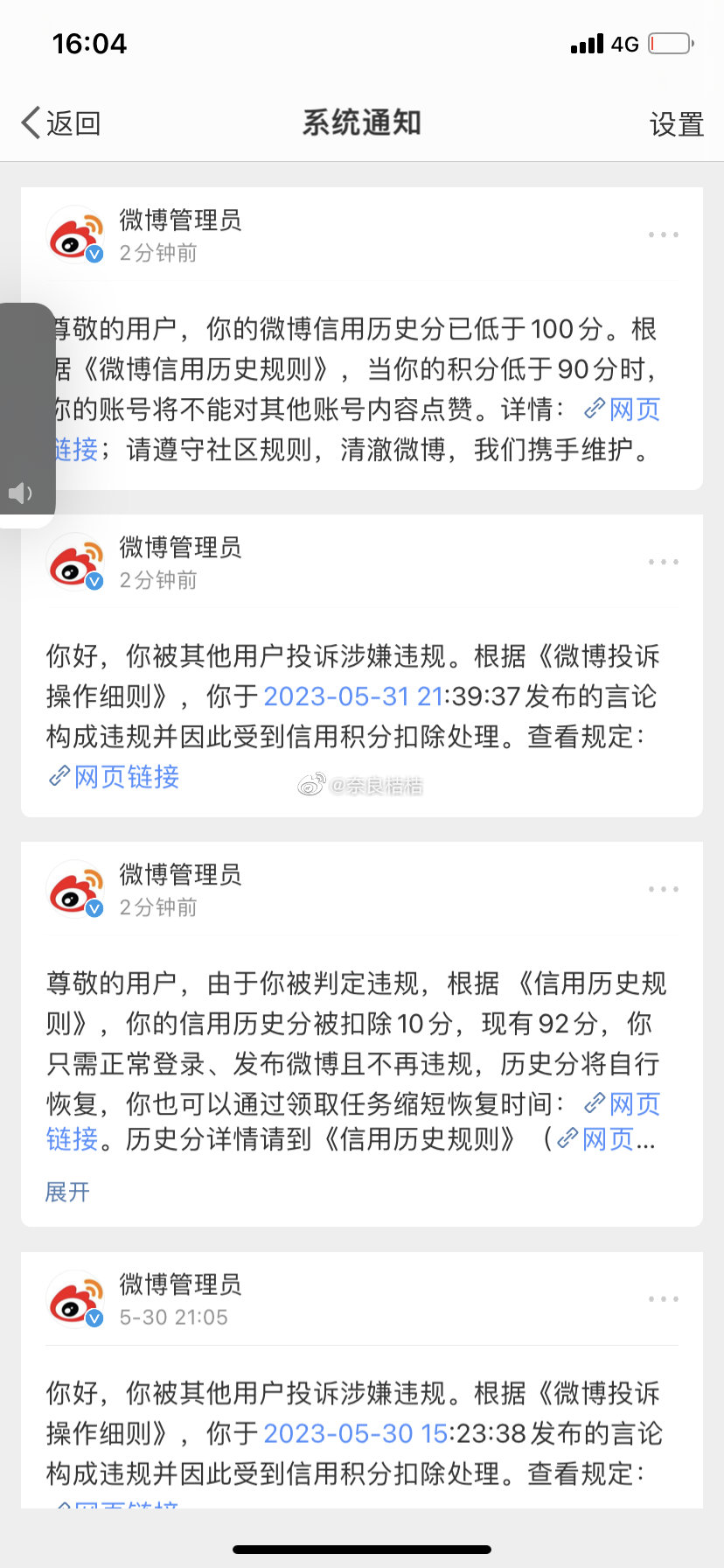
Task: Open the three-dot menu on the 2023-05-31 violation notice
Action: [x=663, y=562]
